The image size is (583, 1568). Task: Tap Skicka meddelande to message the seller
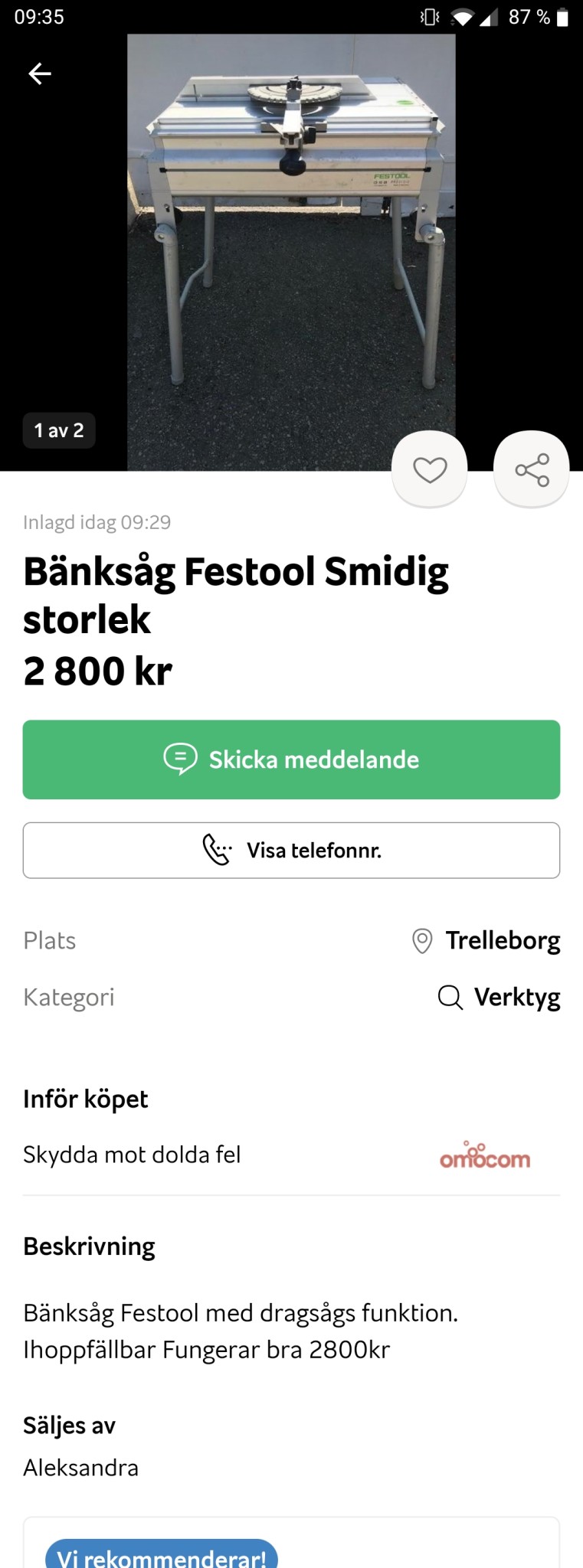(291, 759)
